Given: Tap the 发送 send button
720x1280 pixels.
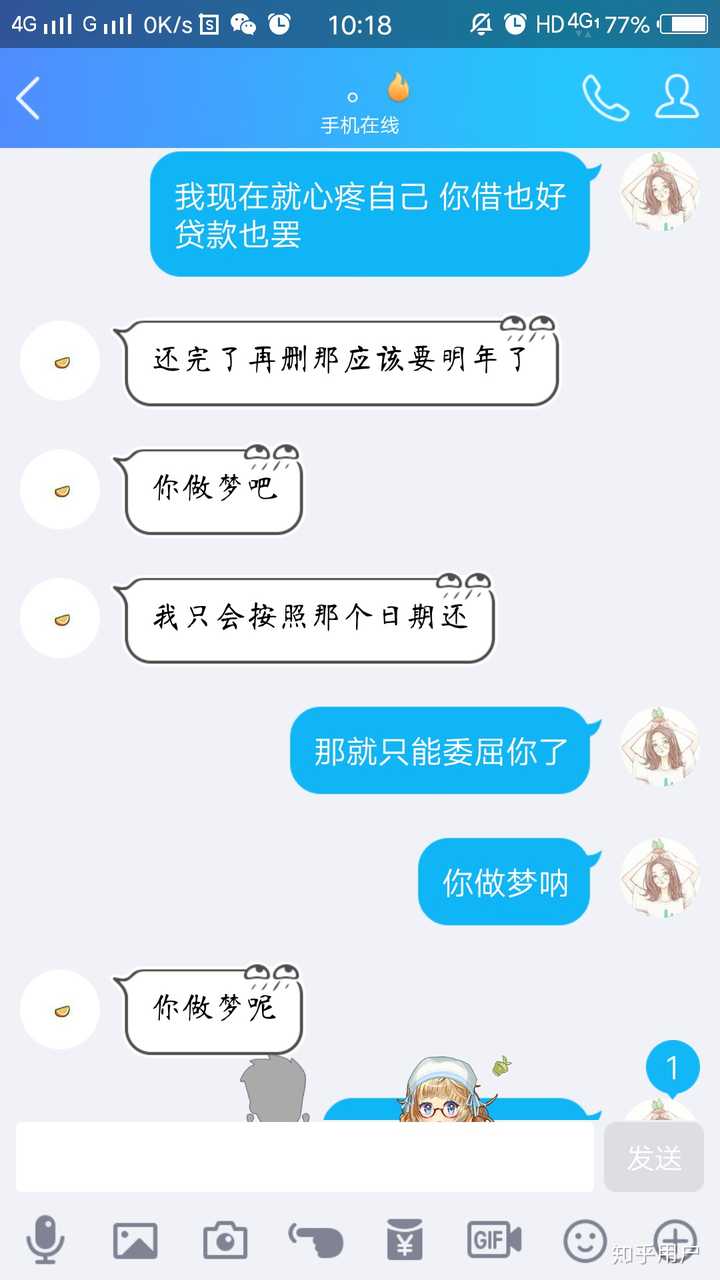Looking at the screenshot, I should [654, 1157].
